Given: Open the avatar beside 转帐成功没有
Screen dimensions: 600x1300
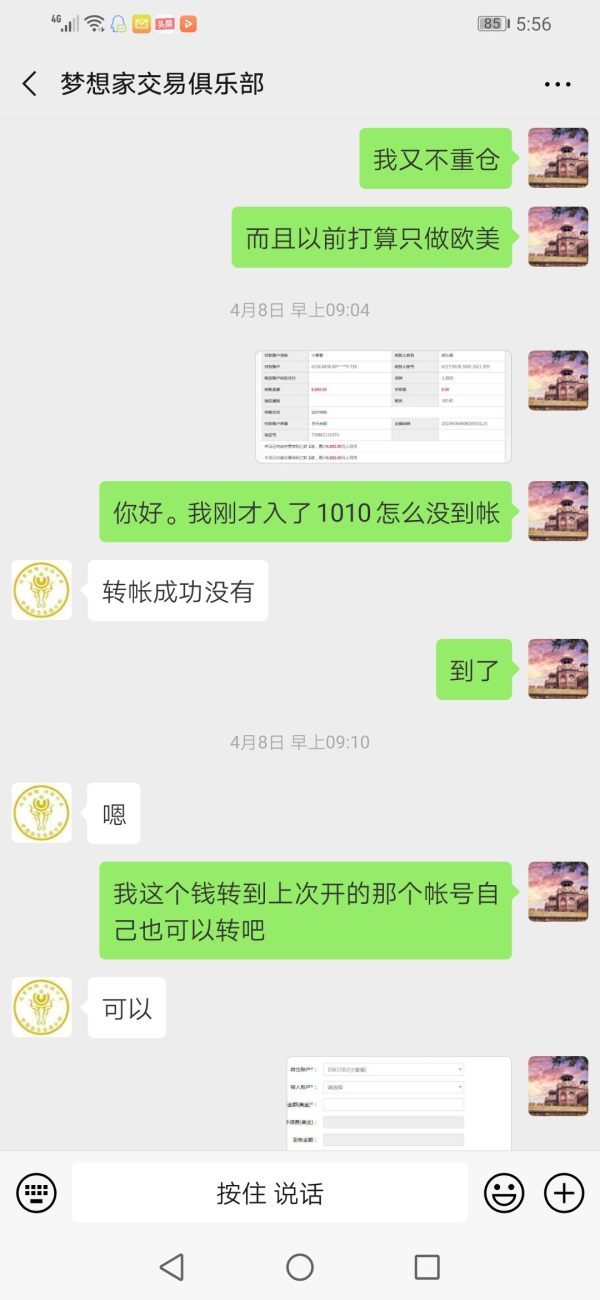Looking at the screenshot, I should [x=42, y=590].
